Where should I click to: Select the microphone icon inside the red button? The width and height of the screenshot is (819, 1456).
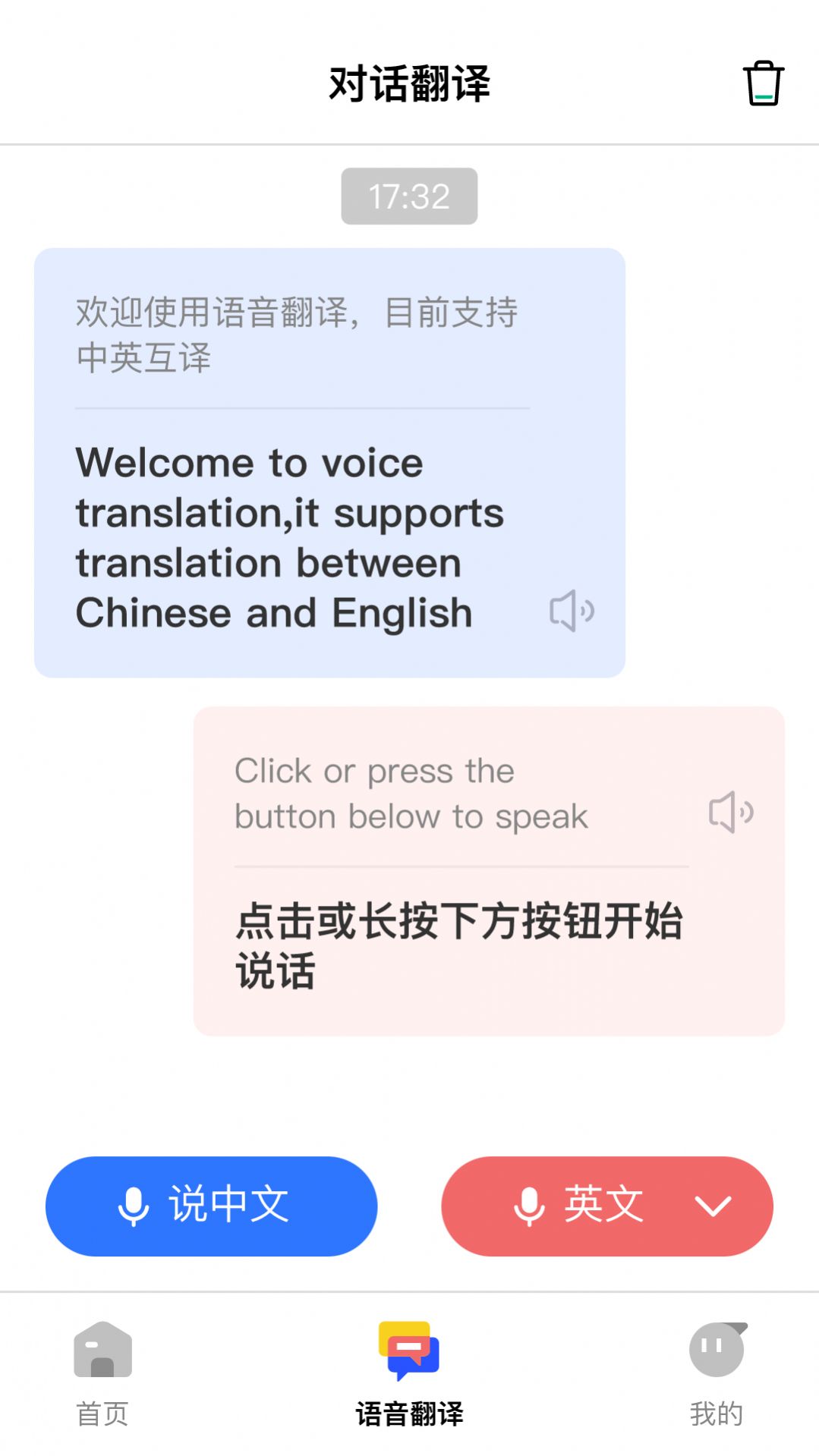coord(527,1206)
